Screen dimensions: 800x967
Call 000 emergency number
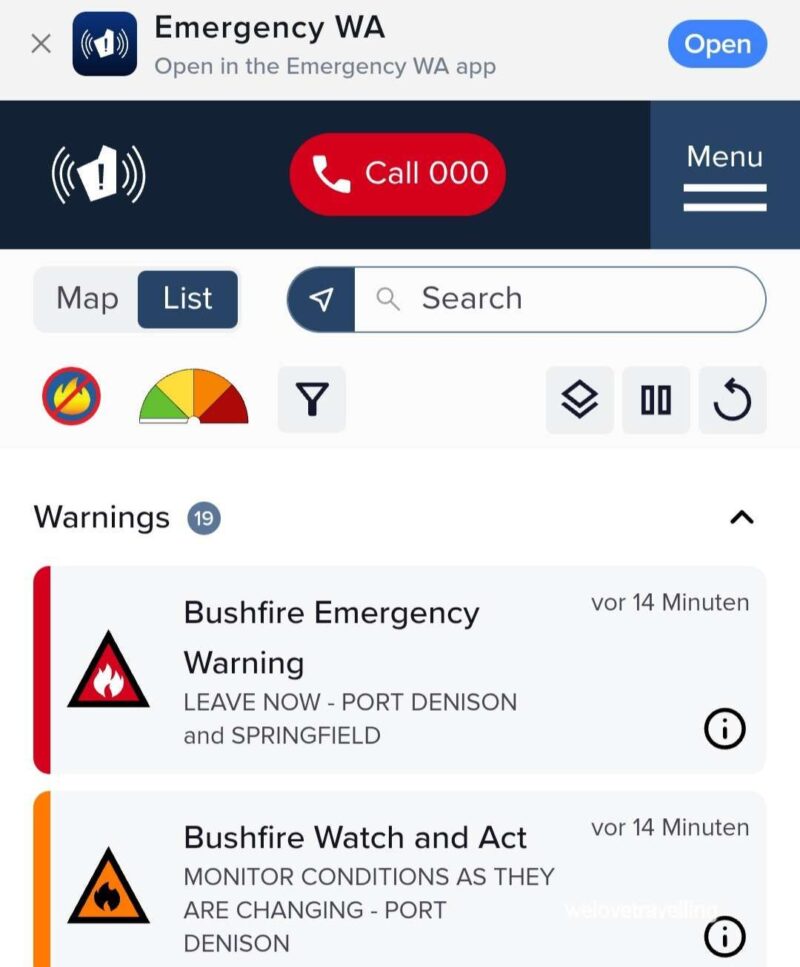pyautogui.click(x=398, y=174)
